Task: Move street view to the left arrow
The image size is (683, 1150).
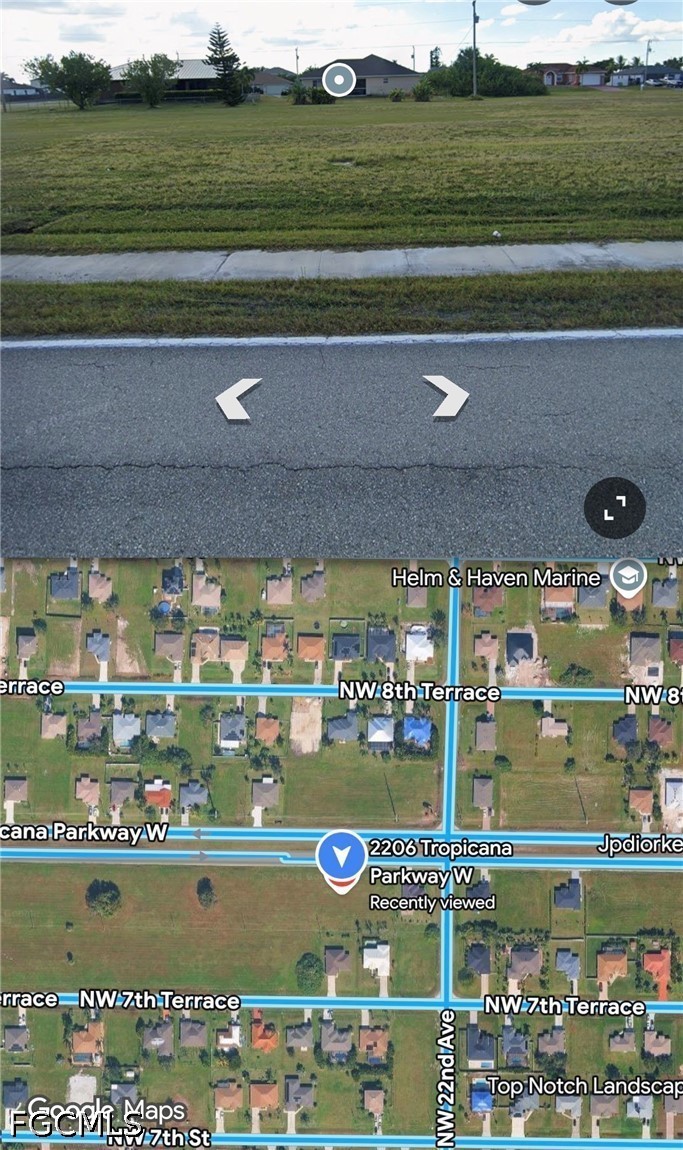Action: tap(238, 398)
